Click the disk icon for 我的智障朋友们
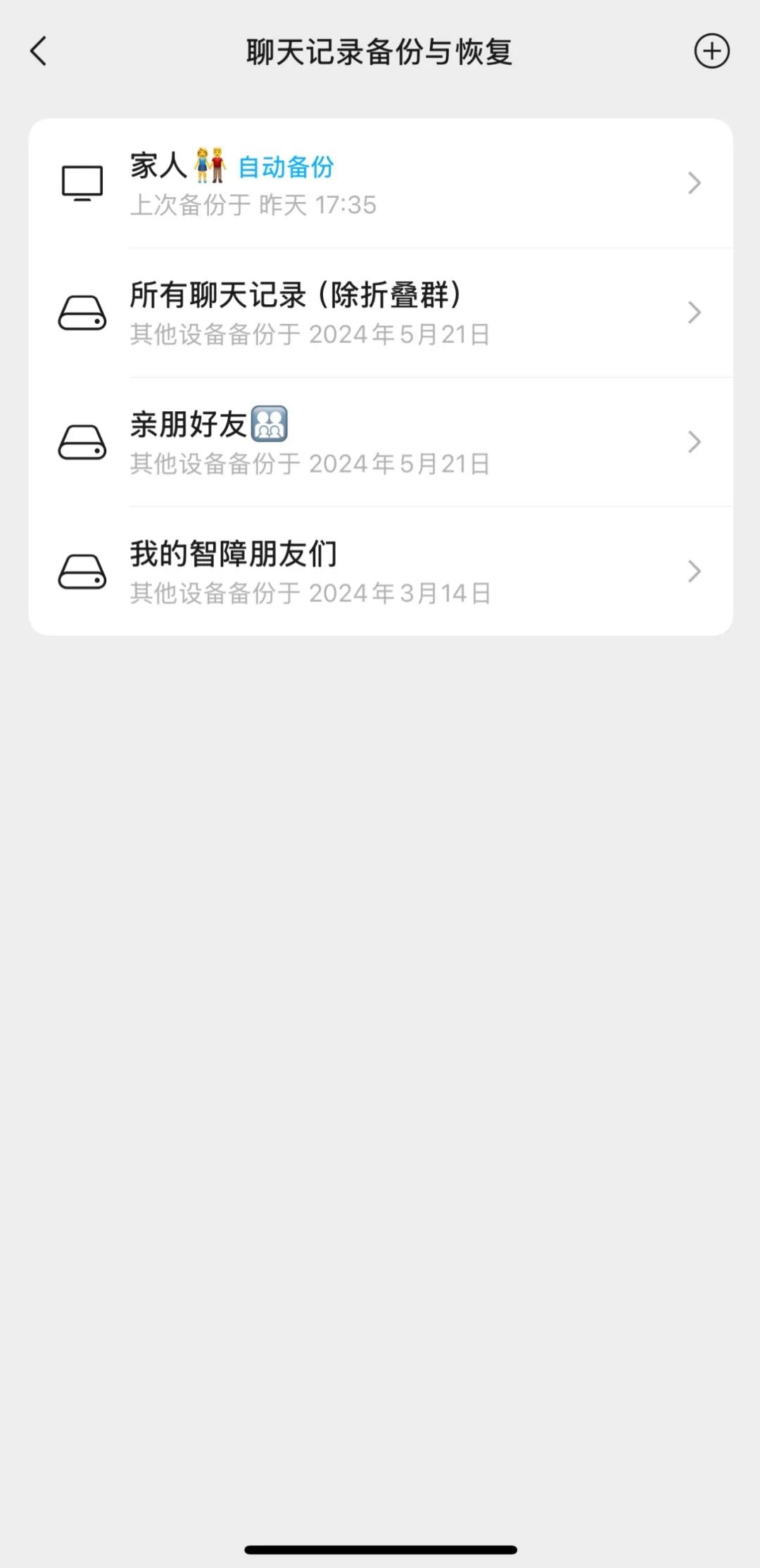Image resolution: width=760 pixels, height=1568 pixels. 82,572
